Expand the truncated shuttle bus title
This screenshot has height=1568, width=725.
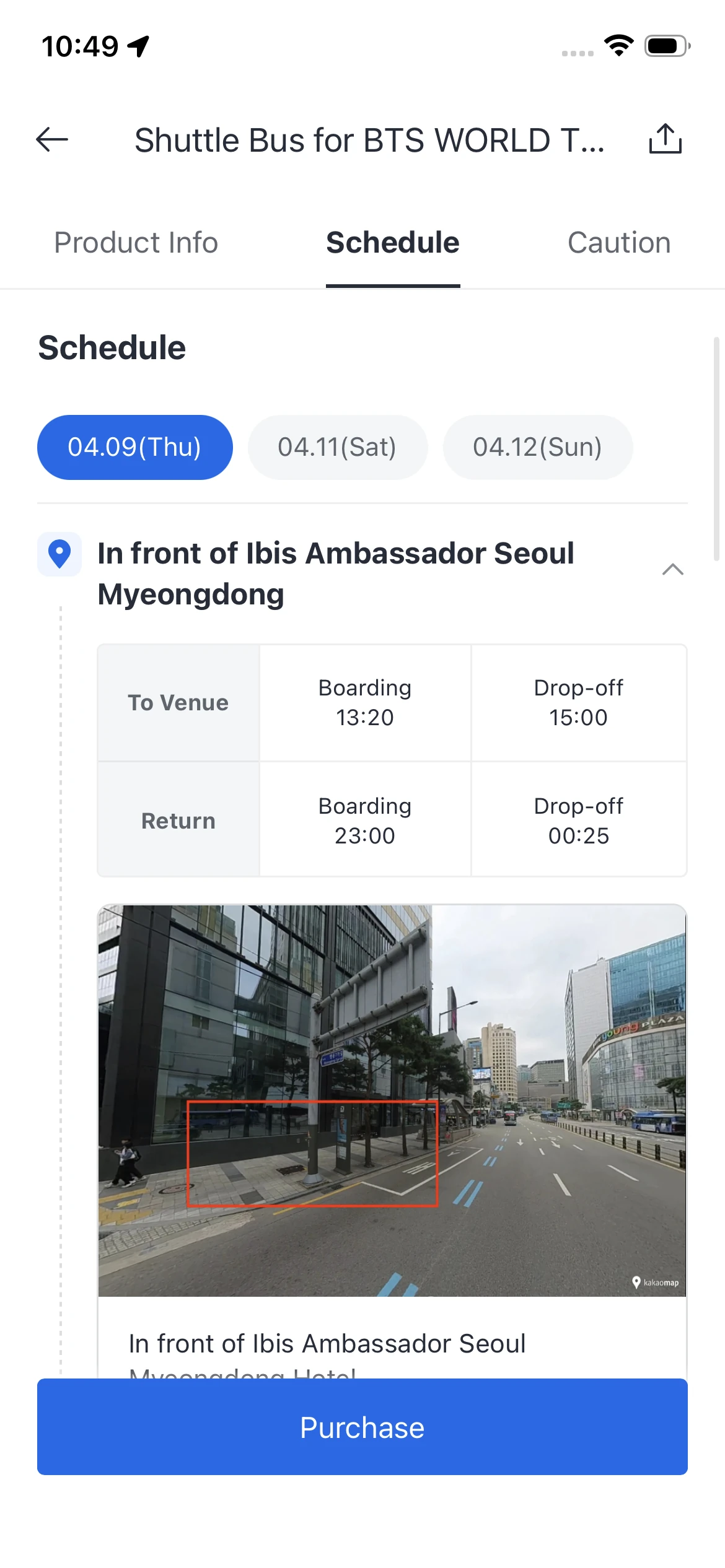(x=372, y=139)
